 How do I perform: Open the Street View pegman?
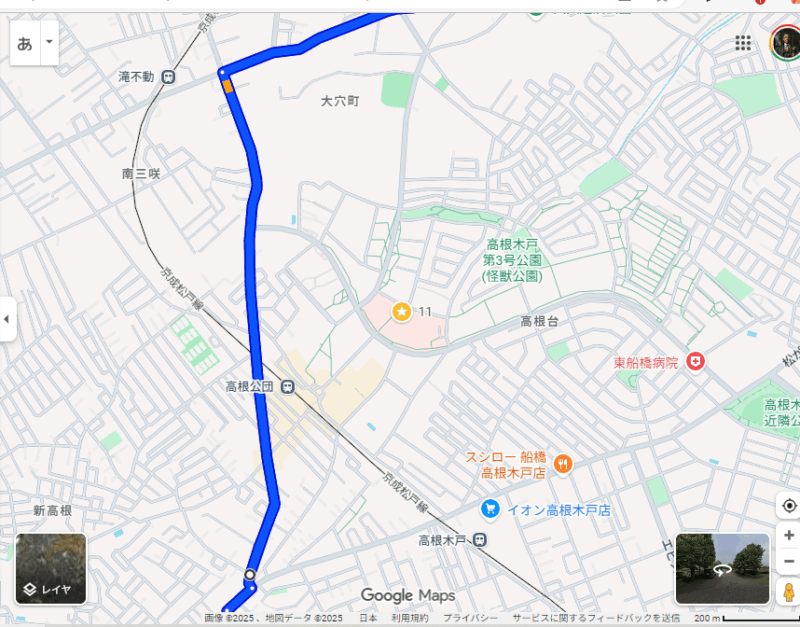tap(789, 591)
